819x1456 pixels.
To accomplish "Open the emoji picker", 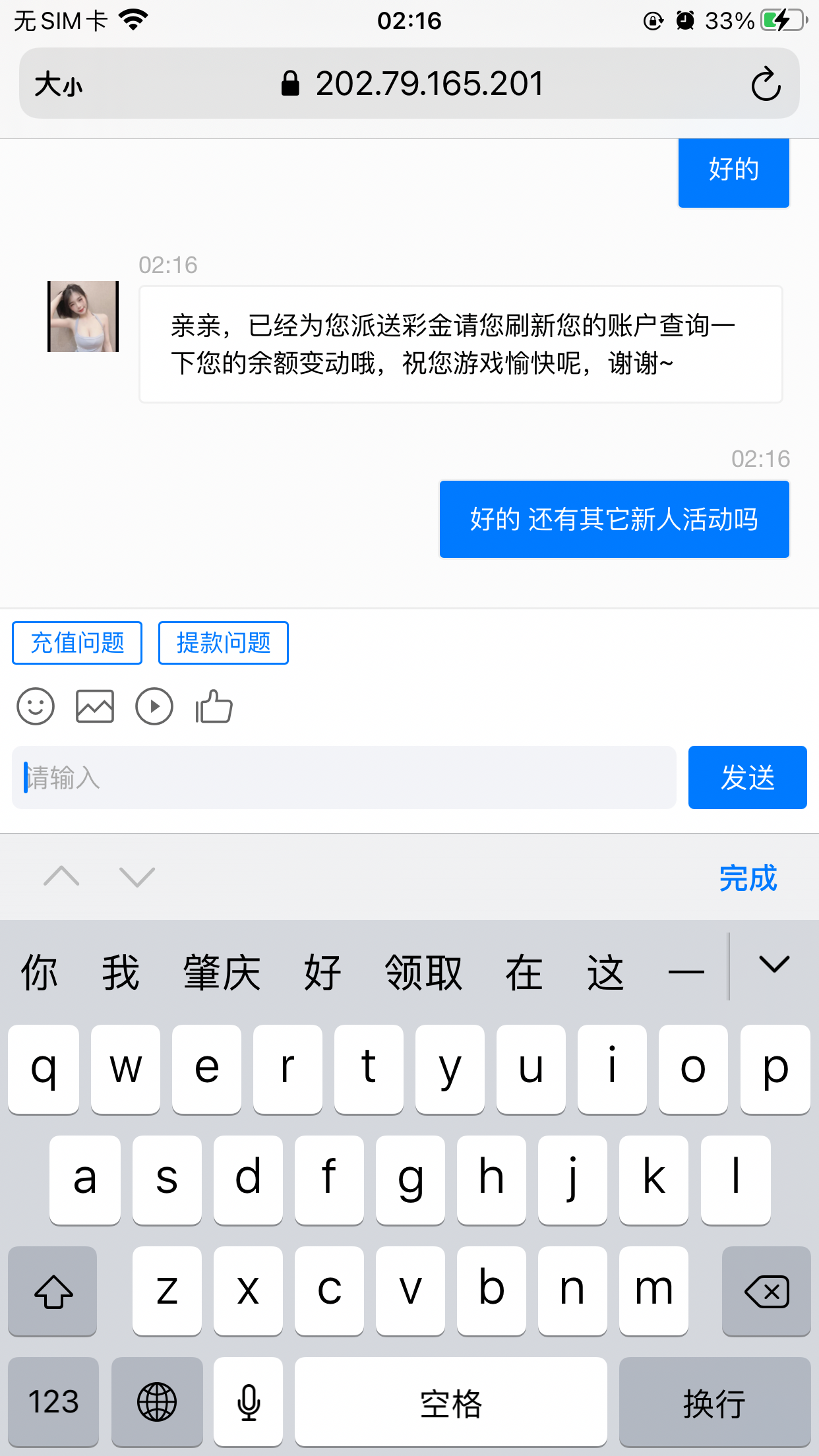I will (35, 706).
